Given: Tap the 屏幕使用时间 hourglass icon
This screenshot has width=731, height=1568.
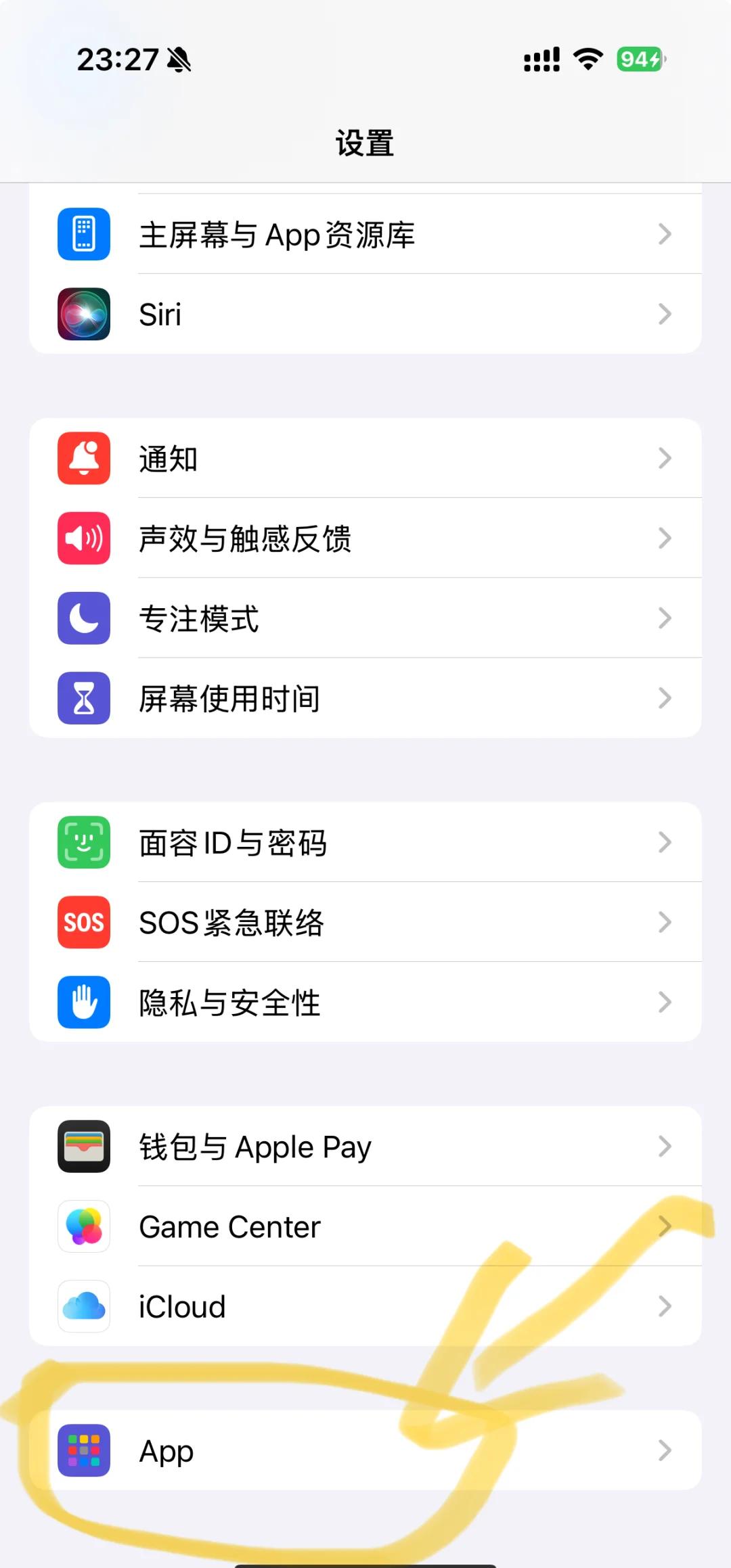Looking at the screenshot, I should 83,699.
